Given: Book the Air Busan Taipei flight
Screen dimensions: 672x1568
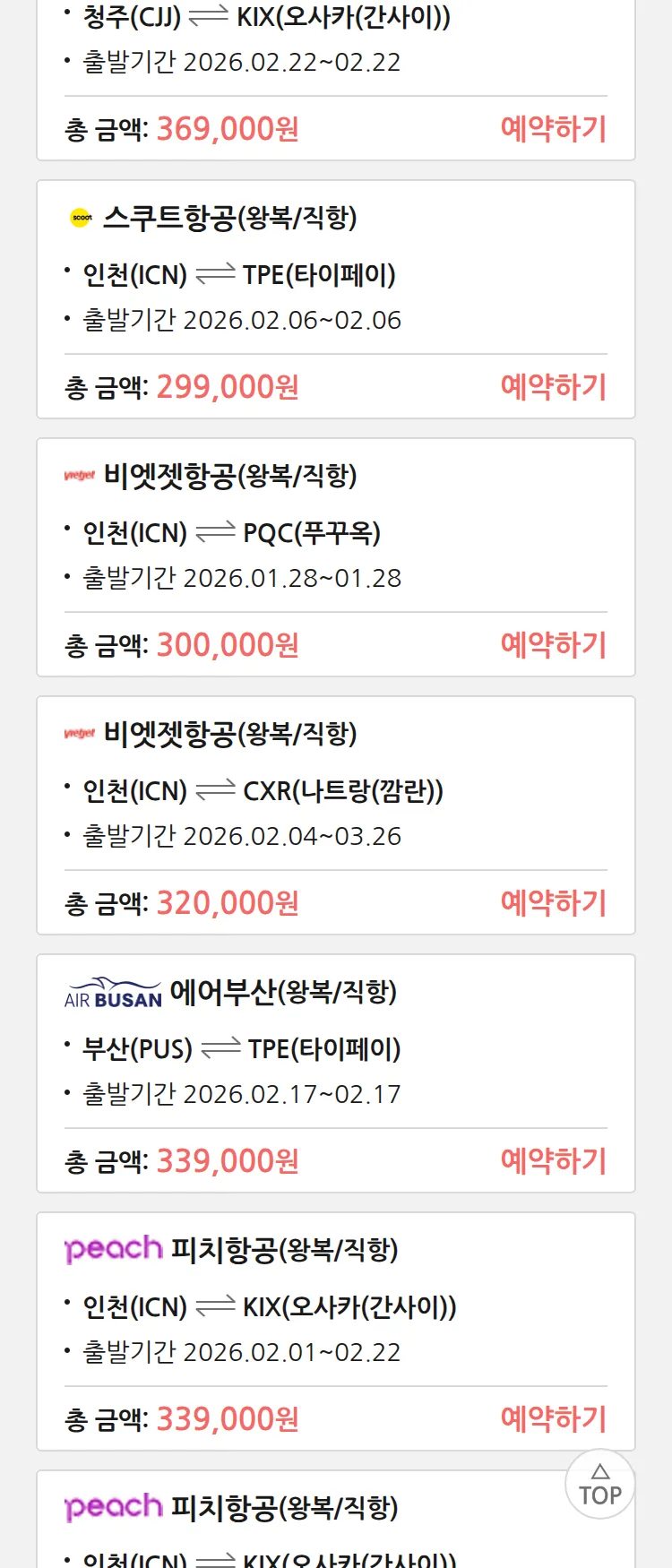Looking at the screenshot, I should pos(553,1161).
